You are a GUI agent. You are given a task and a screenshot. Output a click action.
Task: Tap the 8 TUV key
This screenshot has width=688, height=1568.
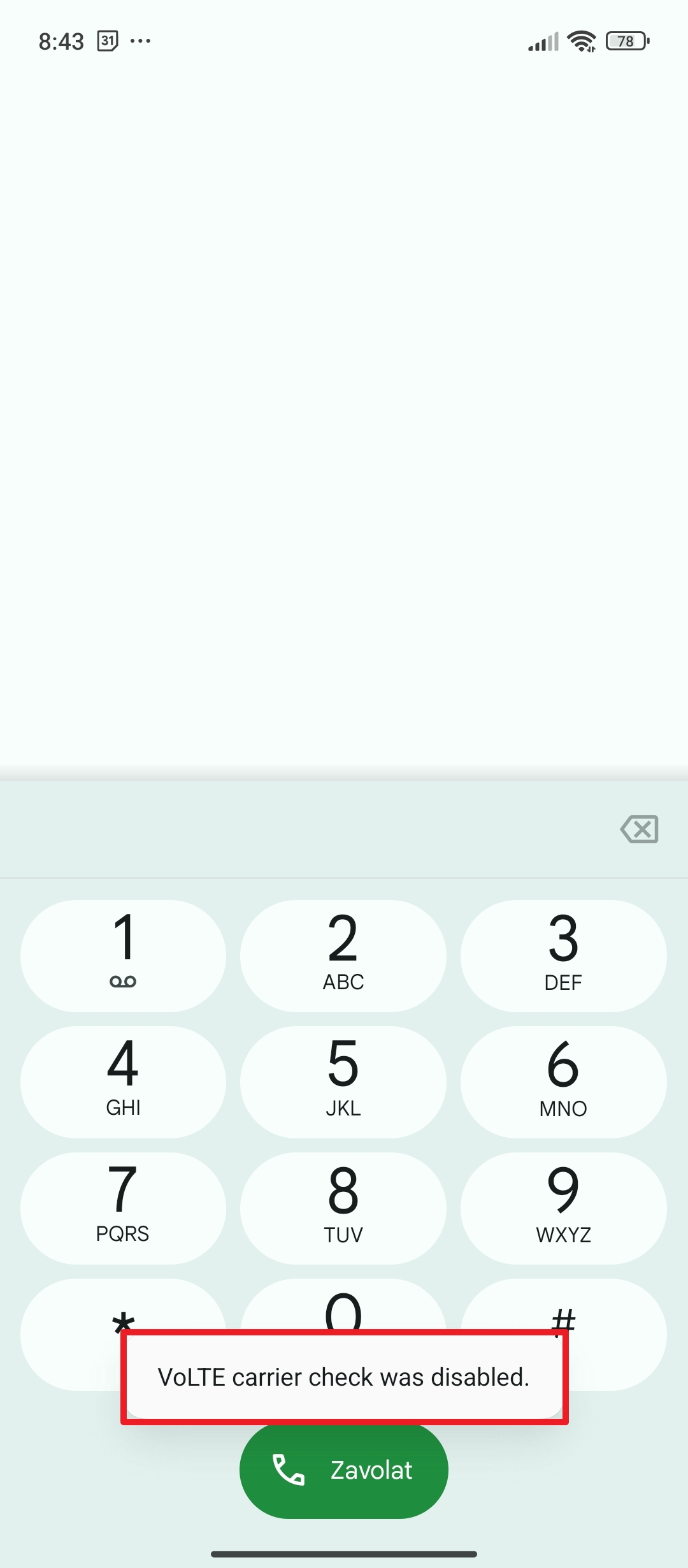pyautogui.click(x=343, y=1208)
